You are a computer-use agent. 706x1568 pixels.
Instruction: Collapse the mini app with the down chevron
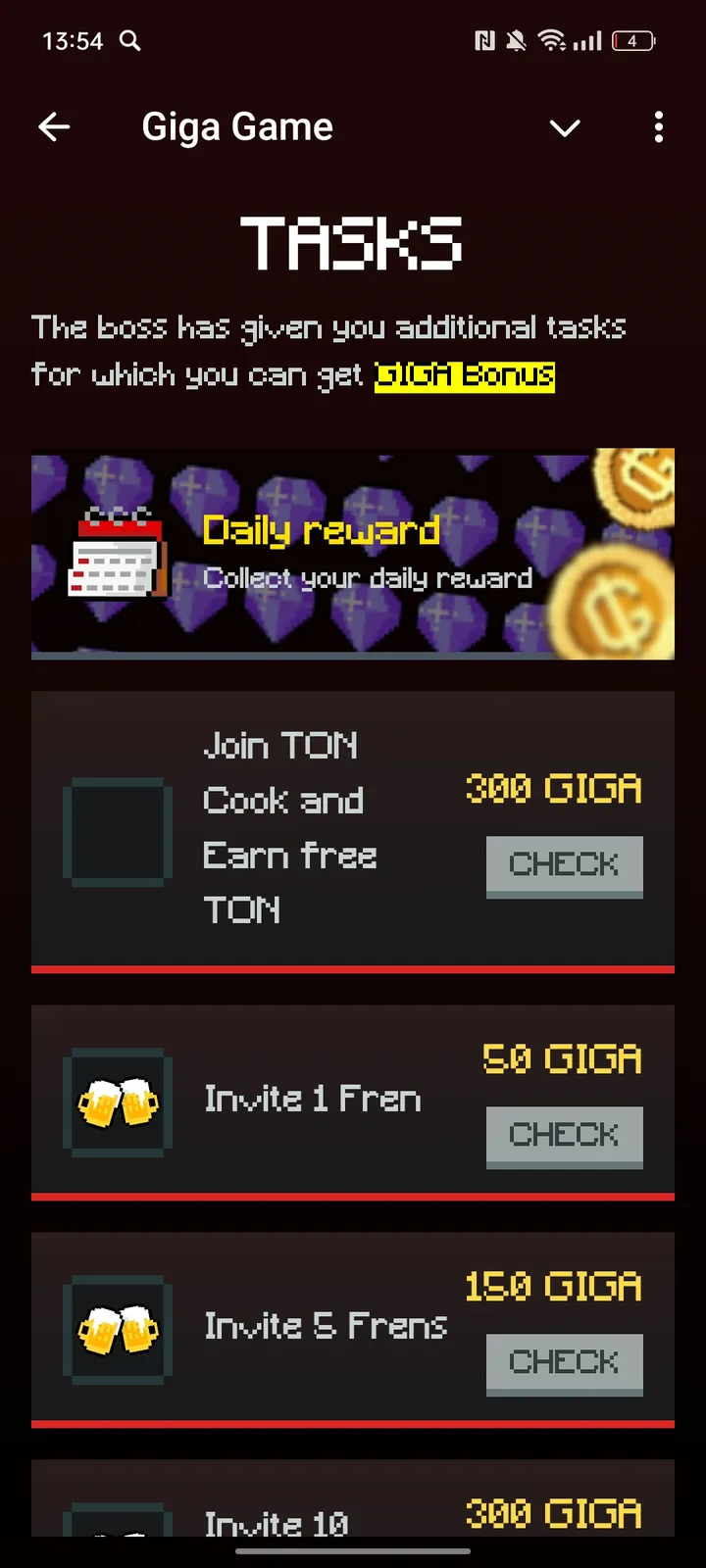[565, 127]
